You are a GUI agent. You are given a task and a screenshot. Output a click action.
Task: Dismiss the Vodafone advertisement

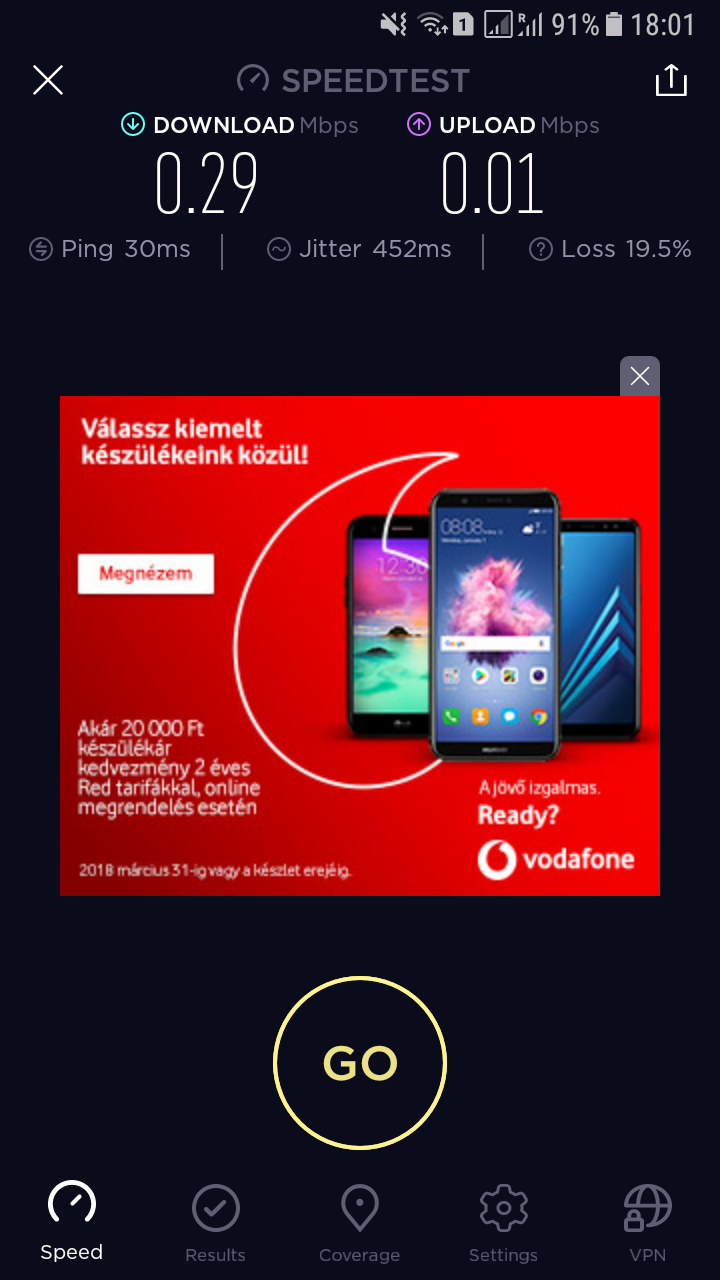[639, 376]
